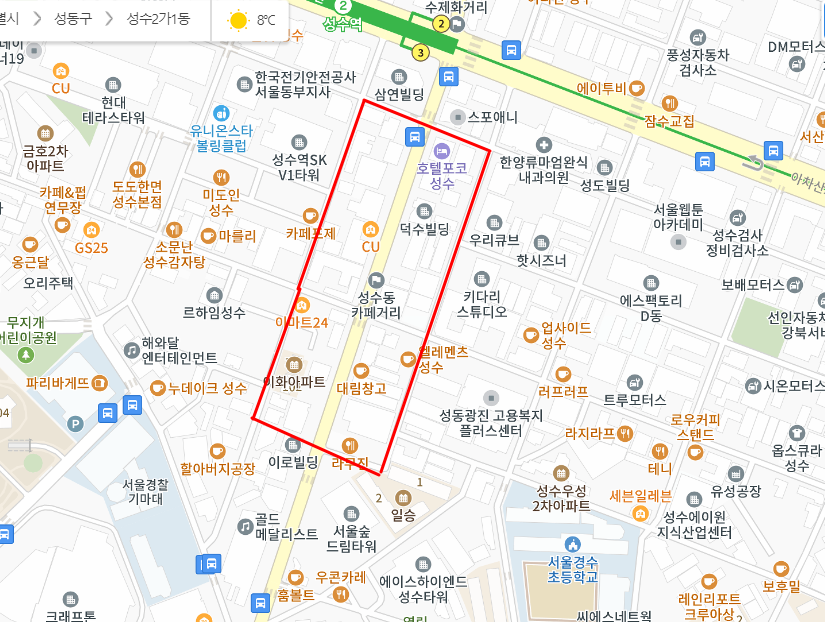Open the 성수2가1동 neighborhood breadcrumb
The width and height of the screenshot is (825, 622).
coord(158,18)
